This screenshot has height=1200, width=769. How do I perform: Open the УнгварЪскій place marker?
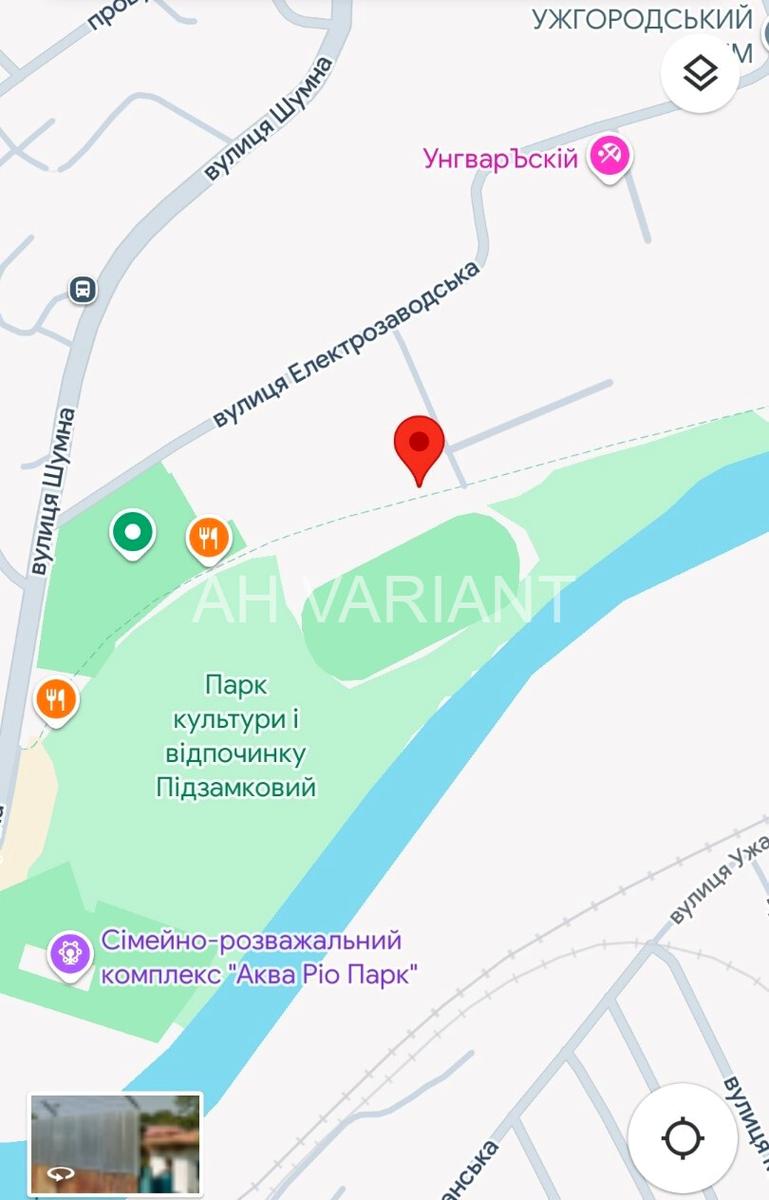[x=608, y=156]
